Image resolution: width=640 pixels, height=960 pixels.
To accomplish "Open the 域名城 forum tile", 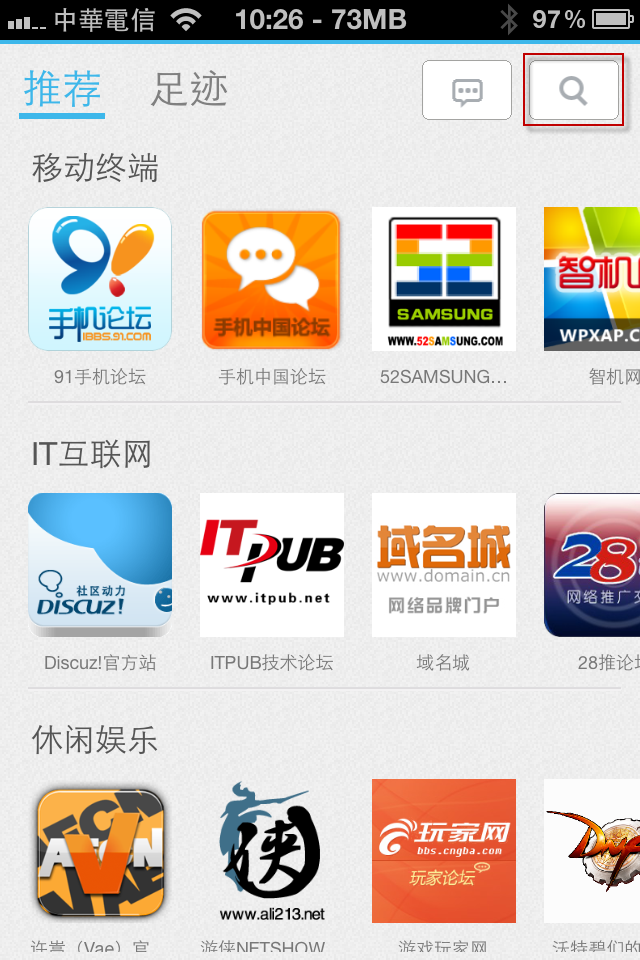I will (444, 565).
